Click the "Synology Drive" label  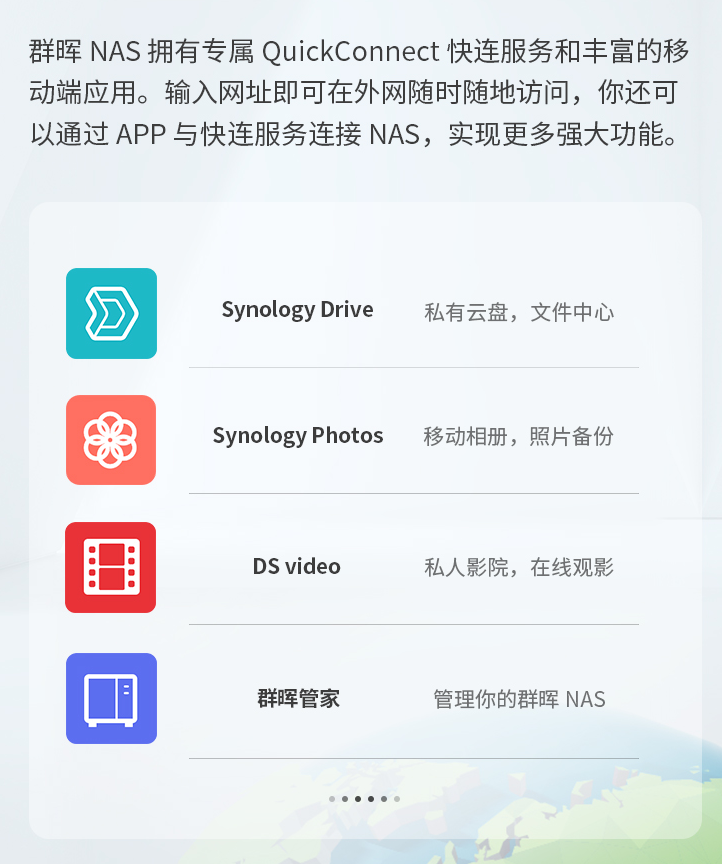click(x=298, y=311)
